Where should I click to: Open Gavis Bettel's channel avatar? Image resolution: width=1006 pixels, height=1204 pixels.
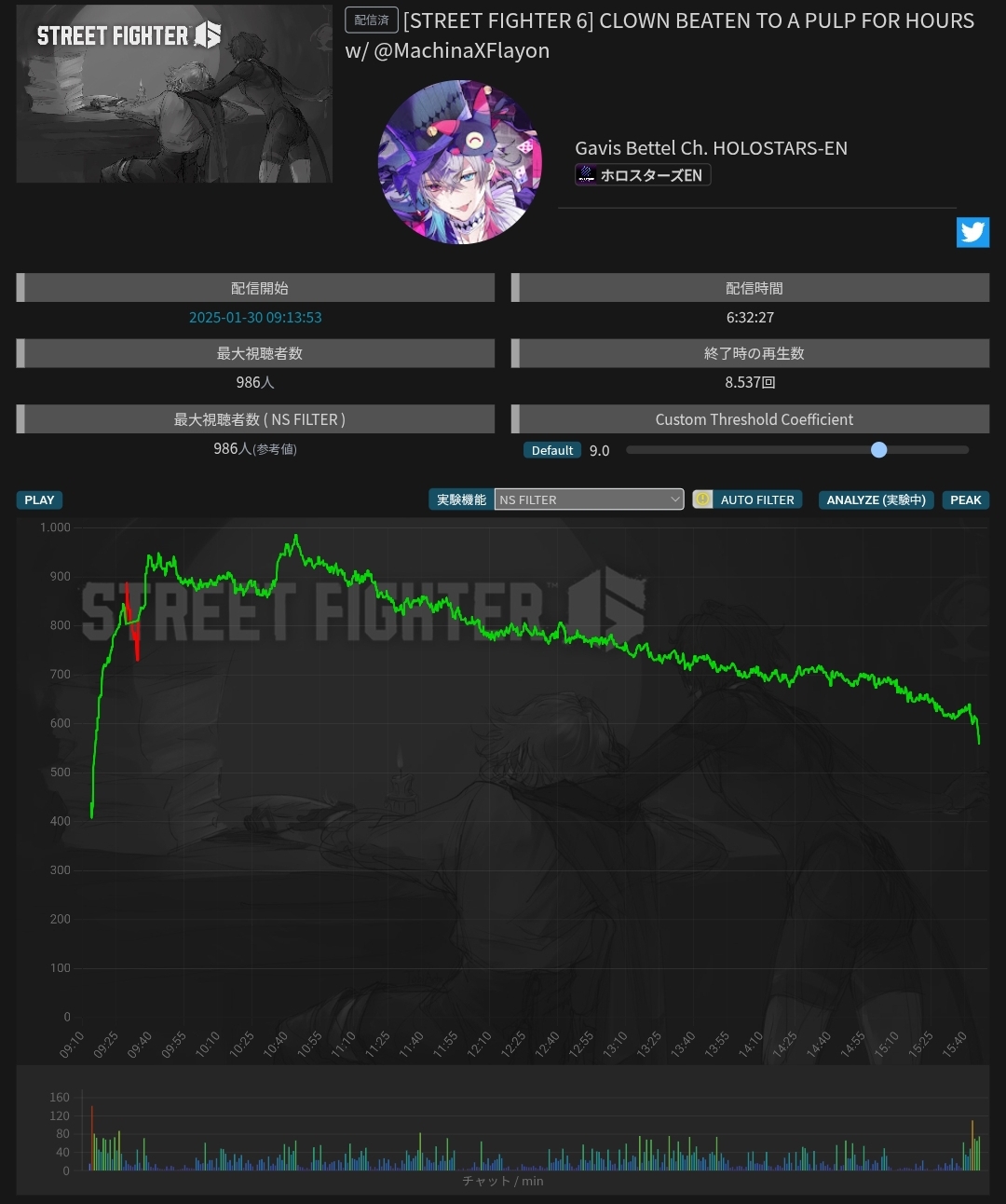(460, 162)
